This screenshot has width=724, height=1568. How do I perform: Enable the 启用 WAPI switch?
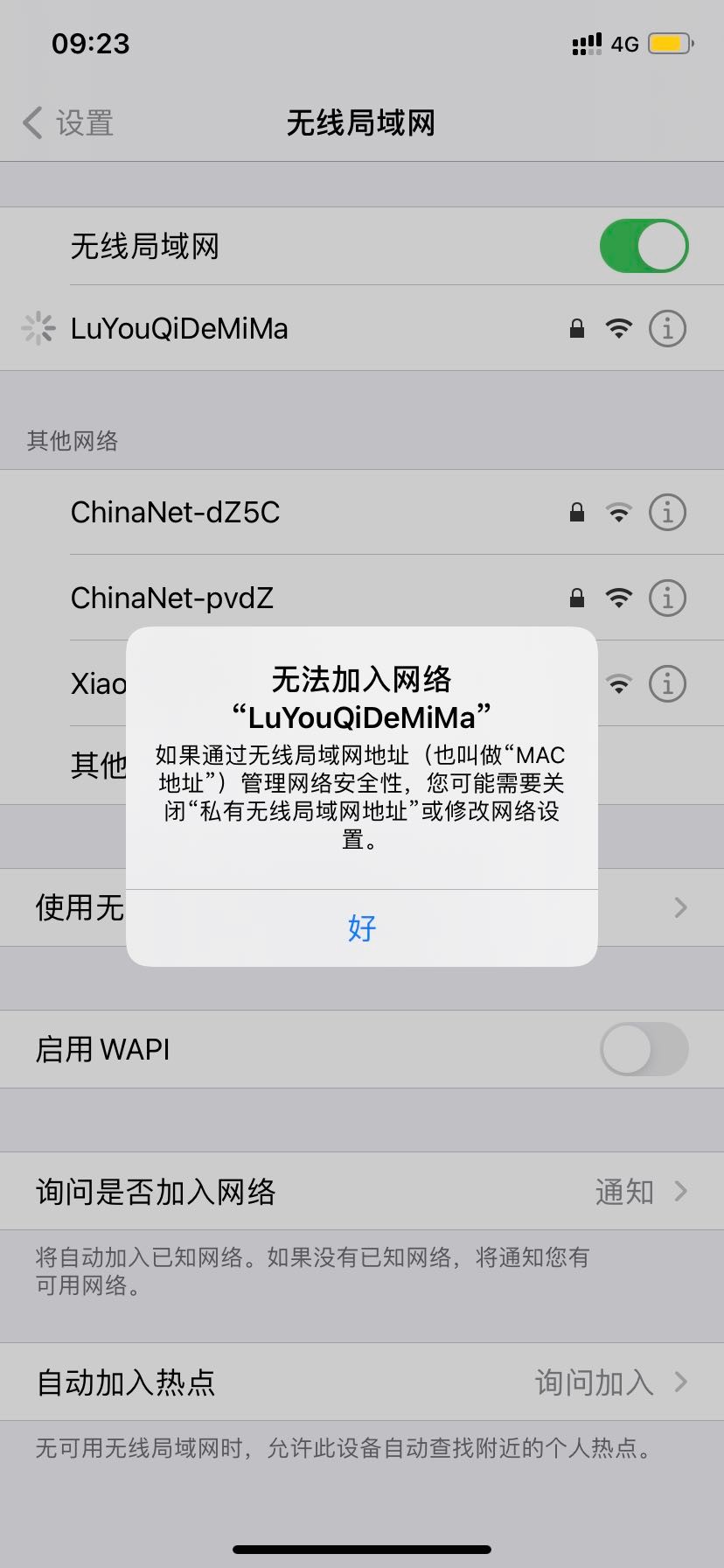click(x=644, y=1048)
